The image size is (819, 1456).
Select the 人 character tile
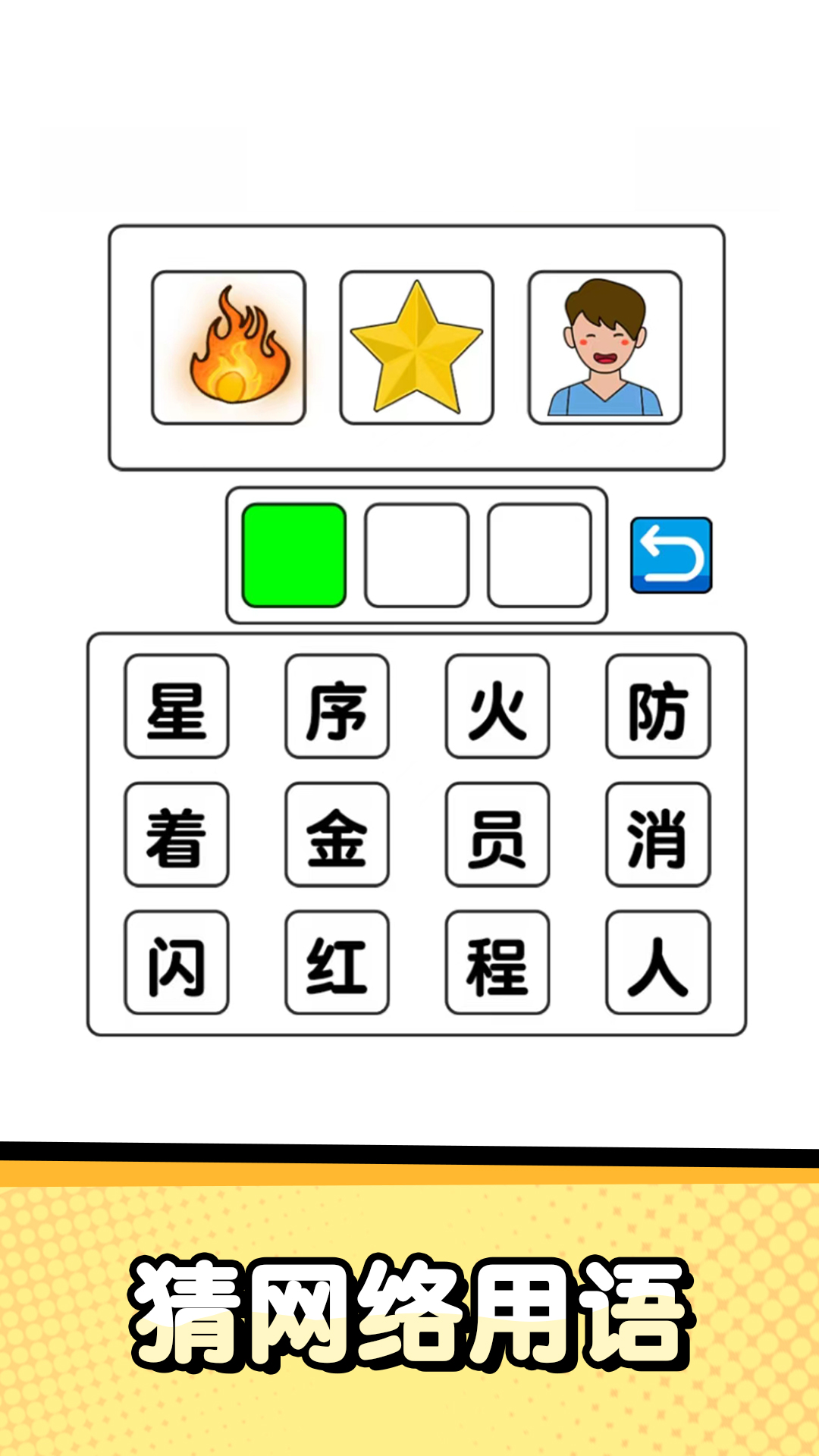658,962
